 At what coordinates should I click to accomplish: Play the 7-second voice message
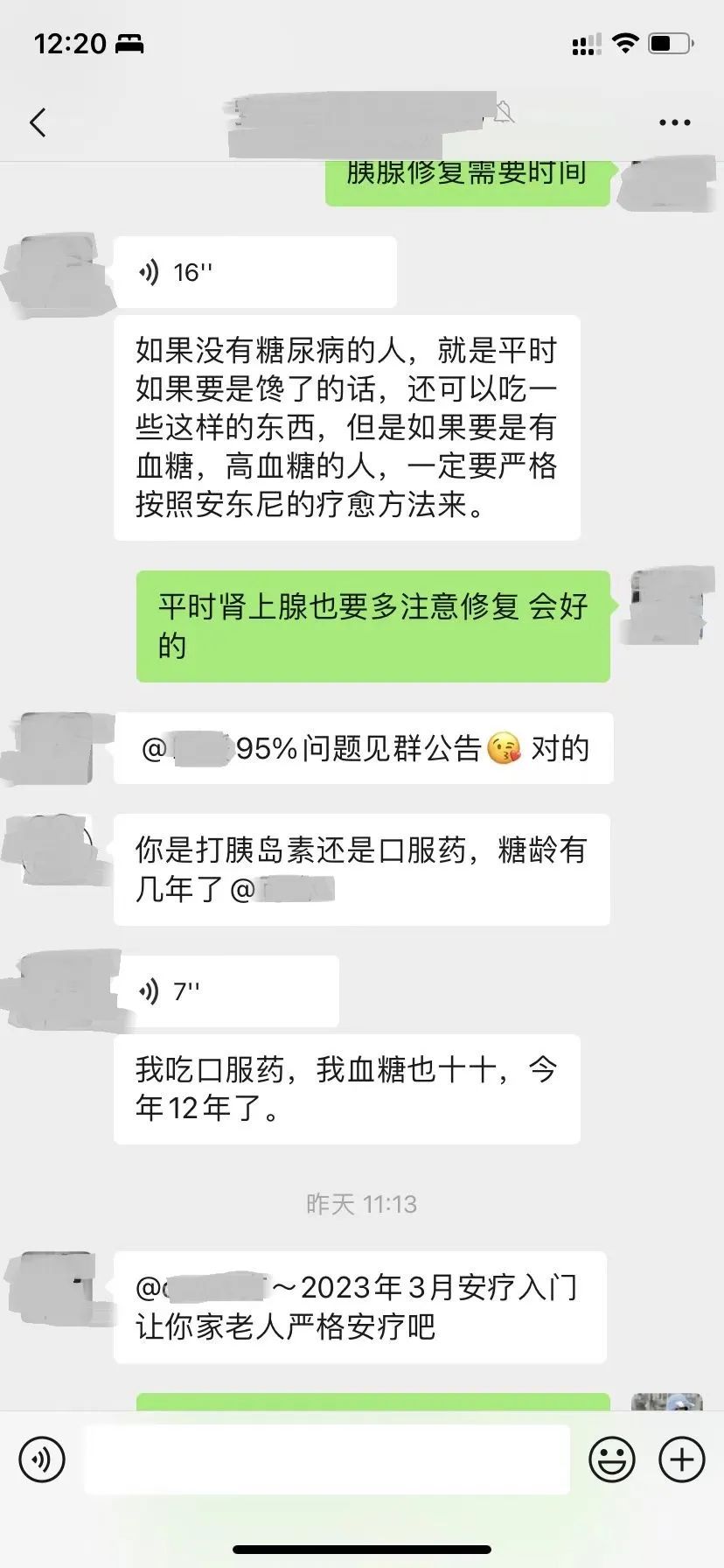pyautogui.click(x=226, y=991)
